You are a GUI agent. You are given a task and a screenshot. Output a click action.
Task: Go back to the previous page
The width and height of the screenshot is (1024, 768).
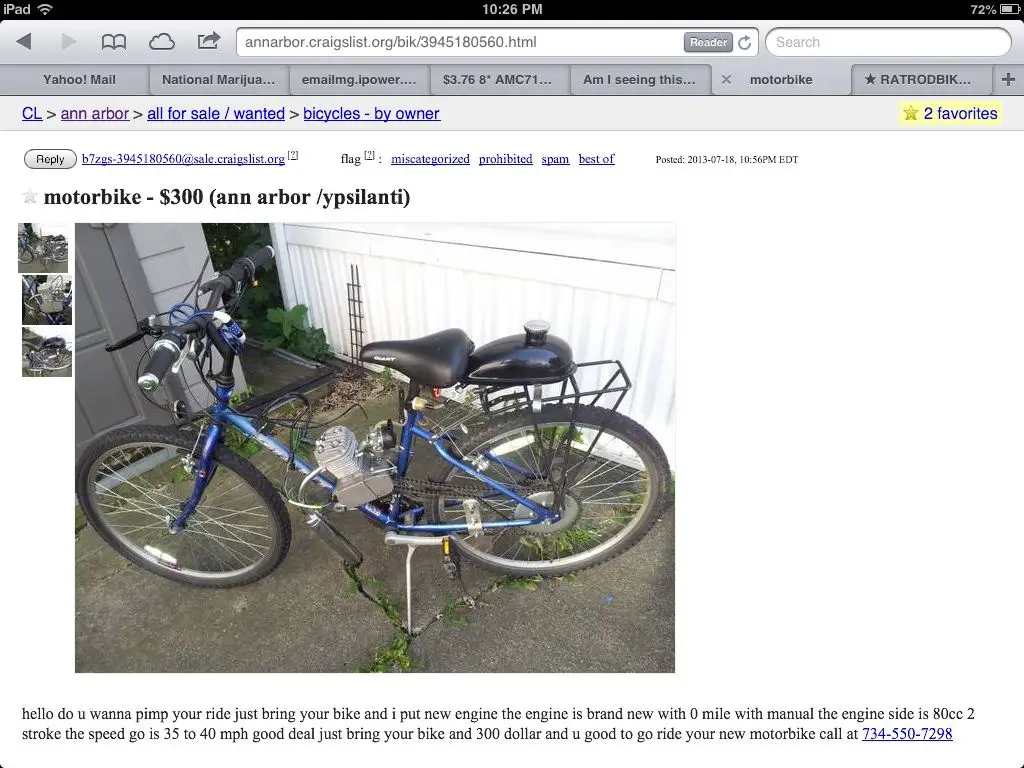click(24, 42)
